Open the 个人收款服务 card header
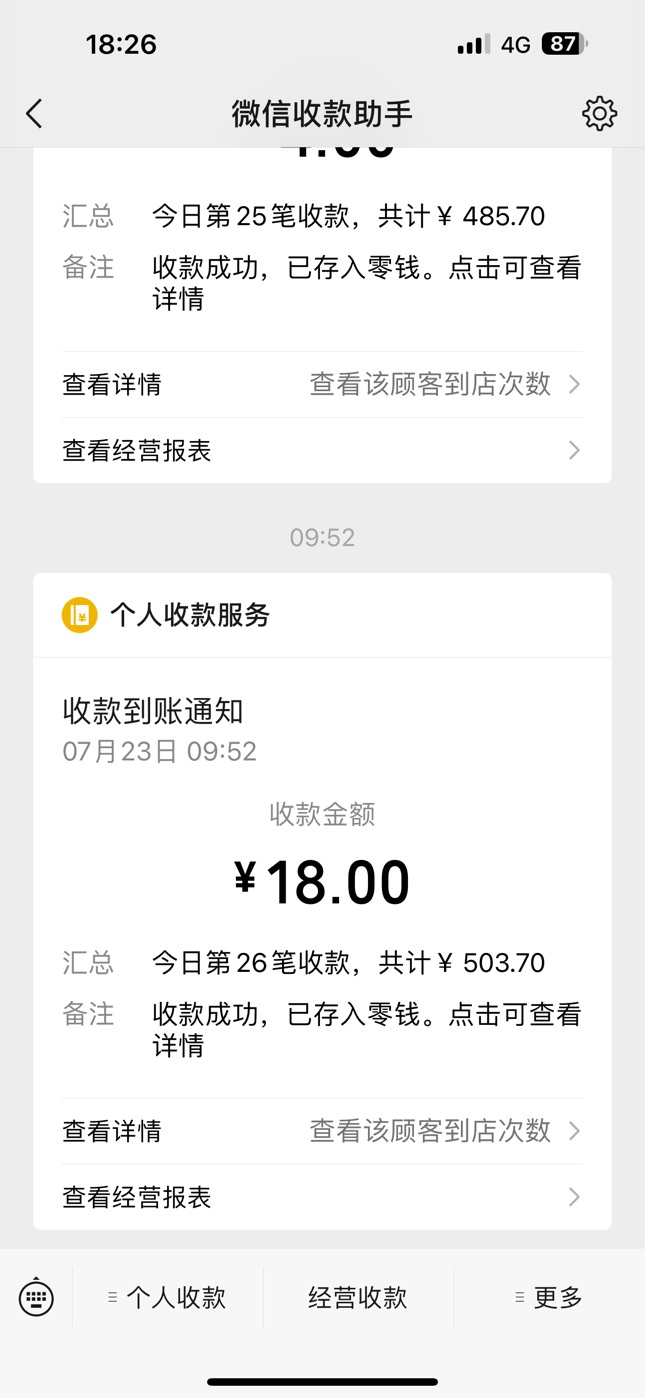 pos(322,615)
